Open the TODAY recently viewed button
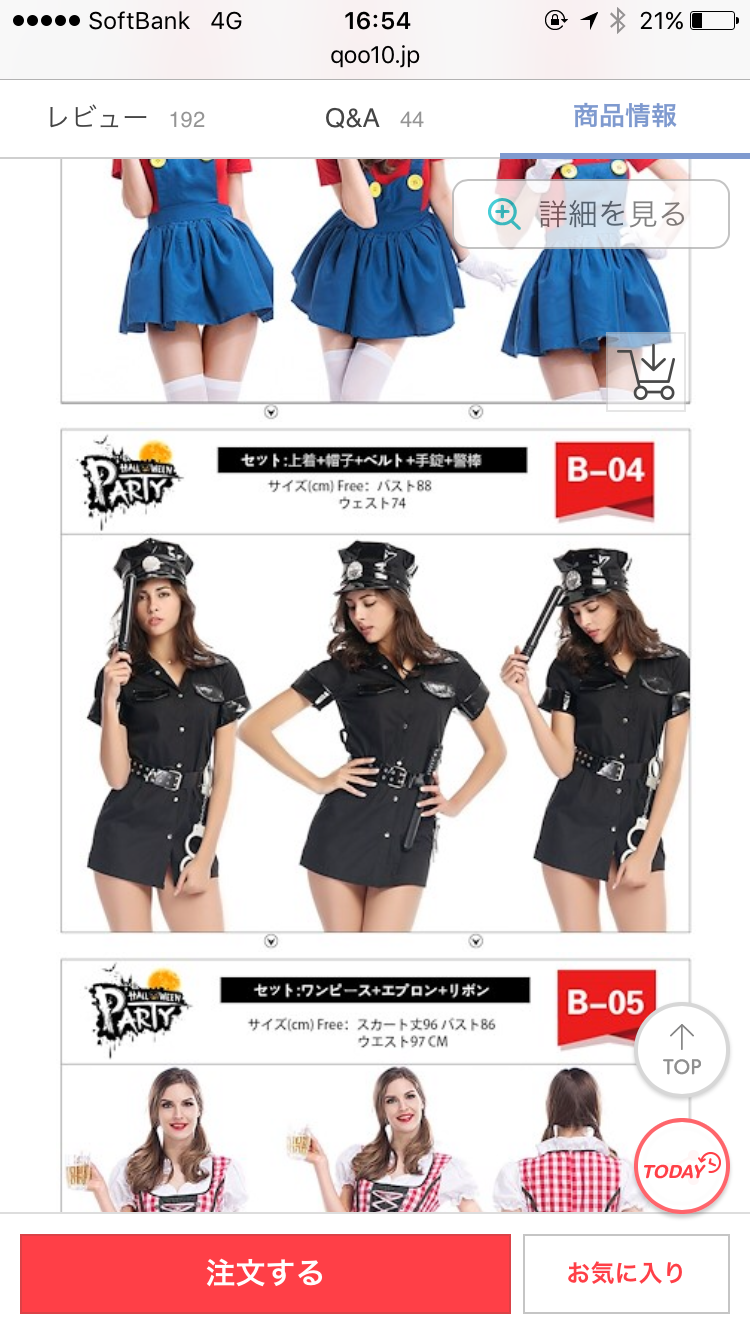Viewport: 750px width, 1334px height. point(682,1166)
